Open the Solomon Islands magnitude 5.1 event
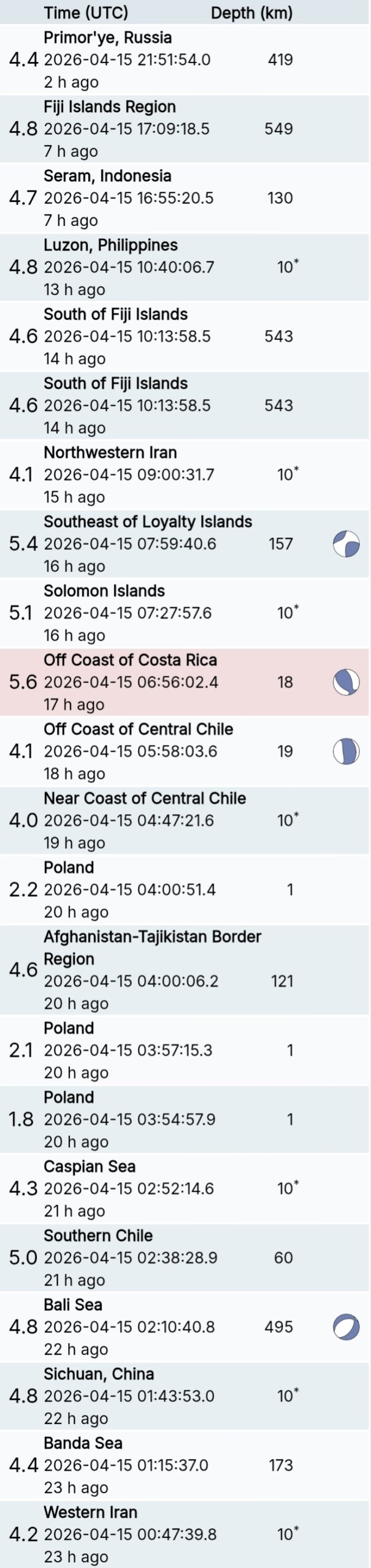The width and height of the screenshot is (371, 1568). (153, 612)
